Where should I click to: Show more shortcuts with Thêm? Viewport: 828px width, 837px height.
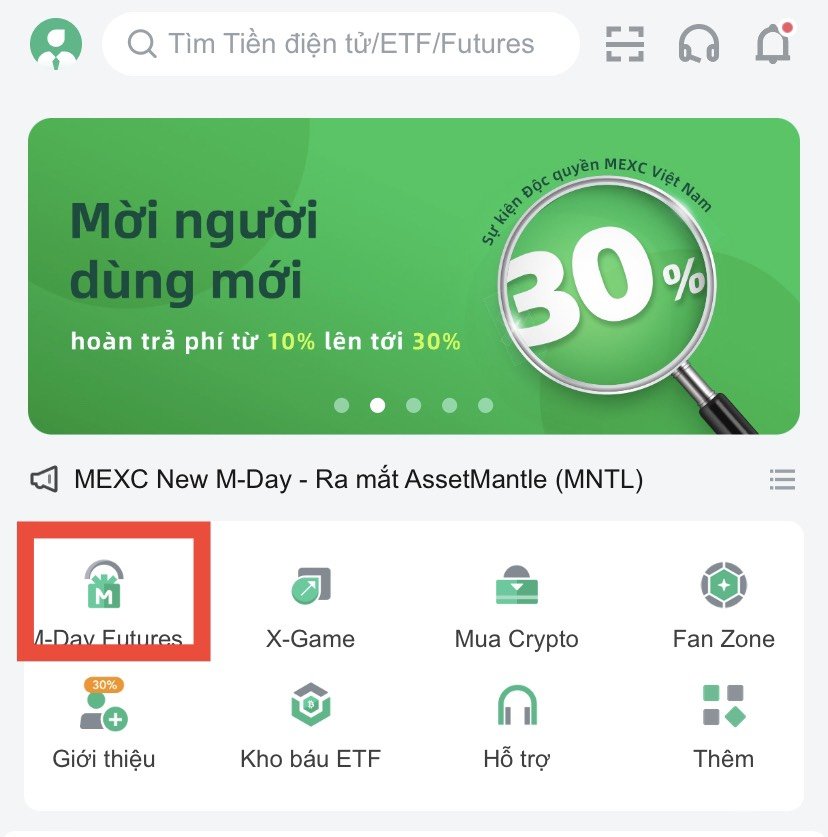coord(723,723)
